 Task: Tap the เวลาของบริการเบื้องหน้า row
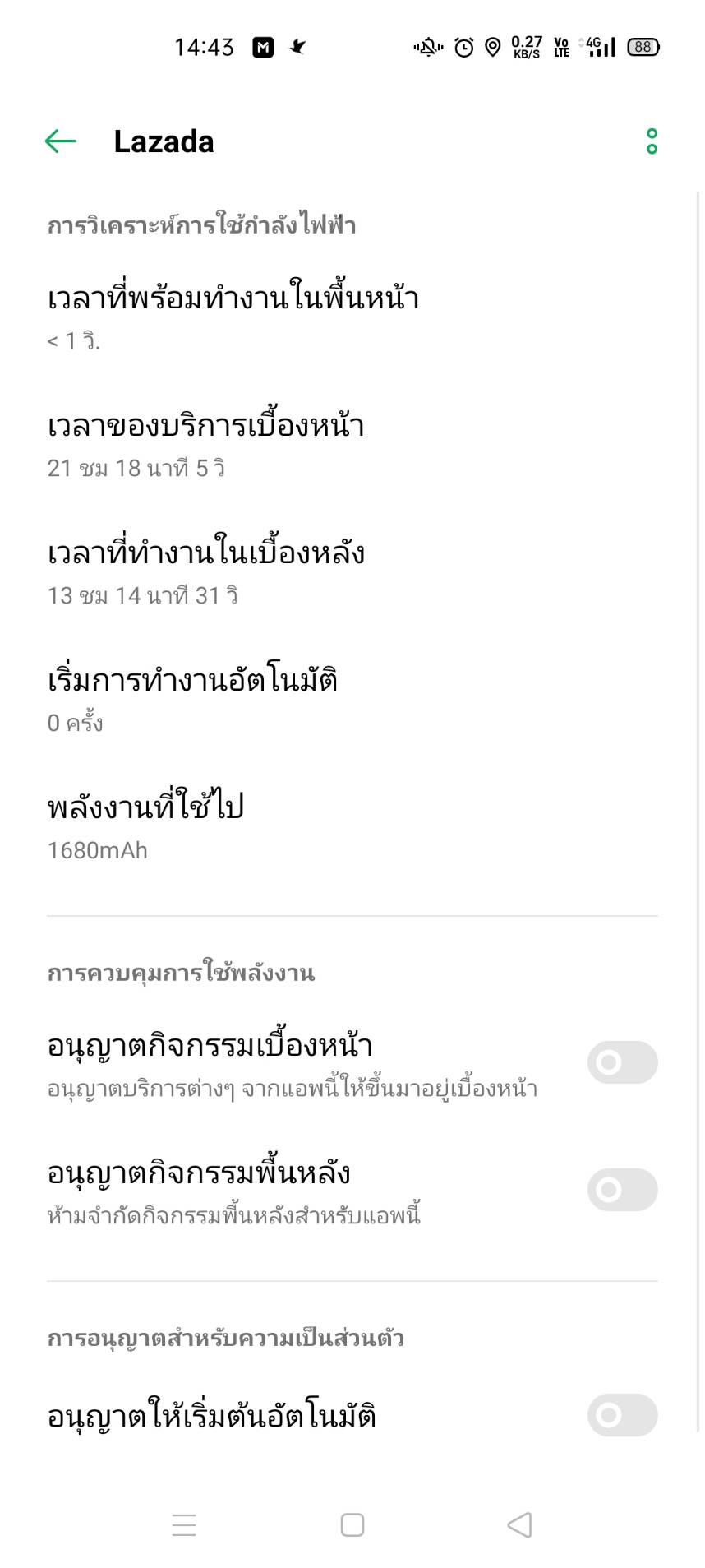(352, 440)
